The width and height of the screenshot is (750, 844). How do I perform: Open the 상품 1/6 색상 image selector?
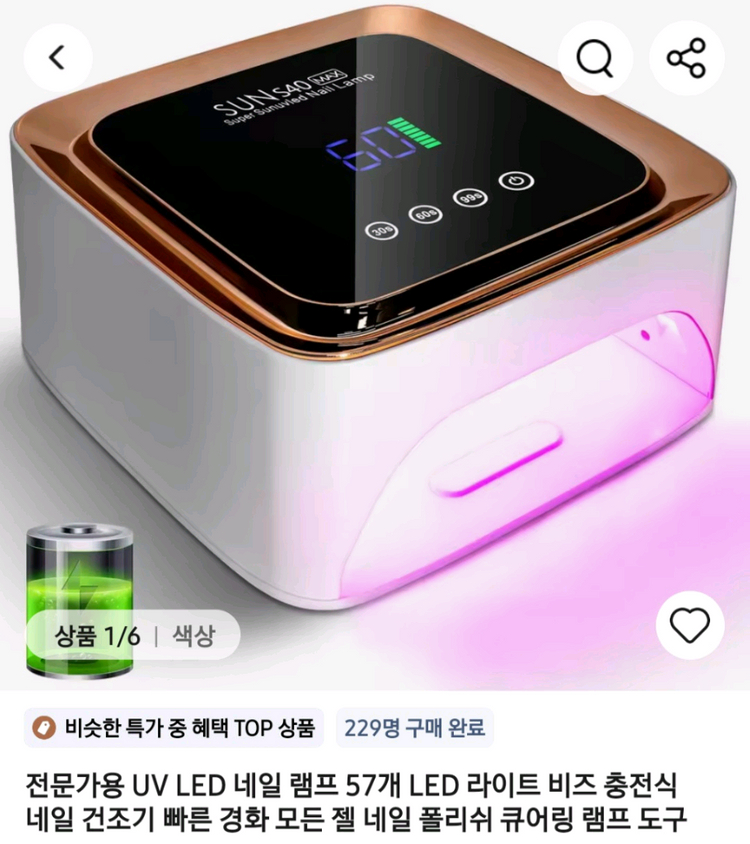click(133, 635)
